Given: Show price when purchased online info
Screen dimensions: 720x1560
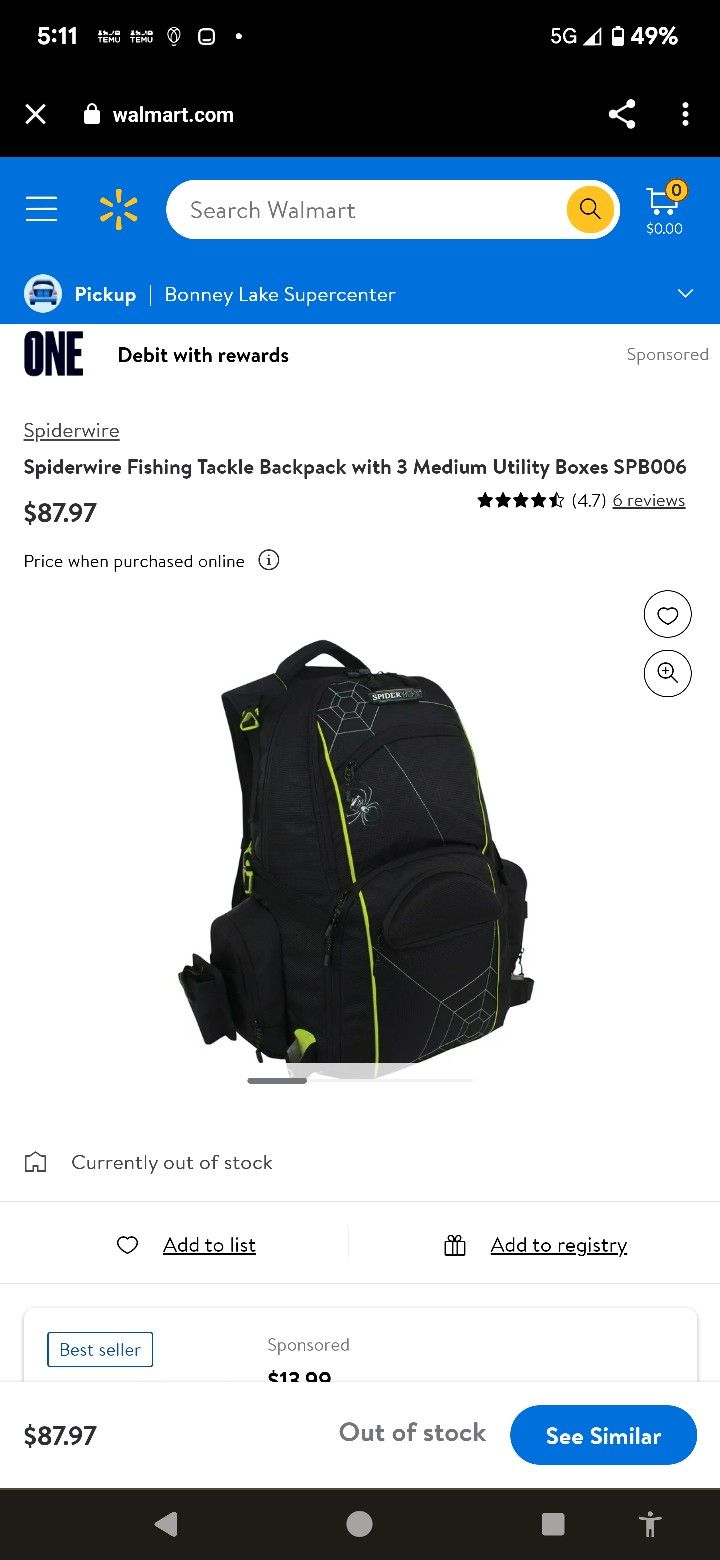Looking at the screenshot, I should [x=268, y=560].
